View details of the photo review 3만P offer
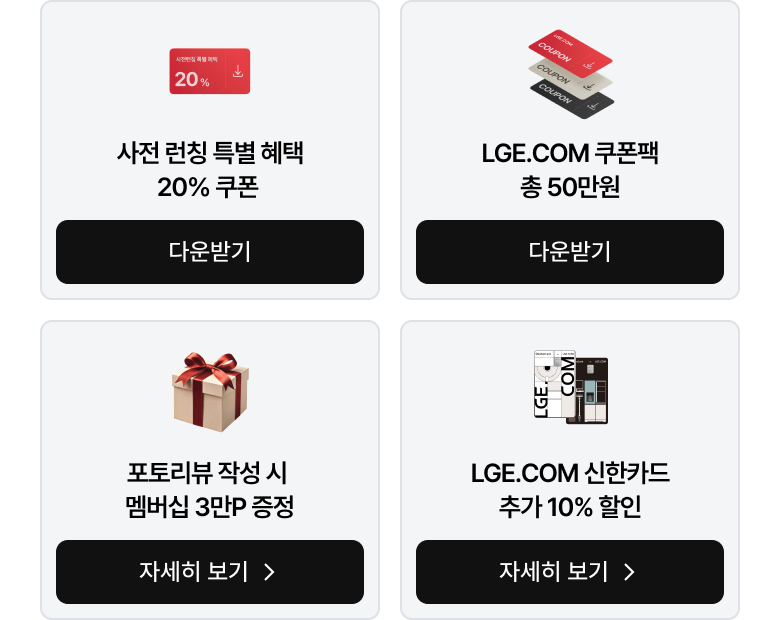 (x=210, y=572)
